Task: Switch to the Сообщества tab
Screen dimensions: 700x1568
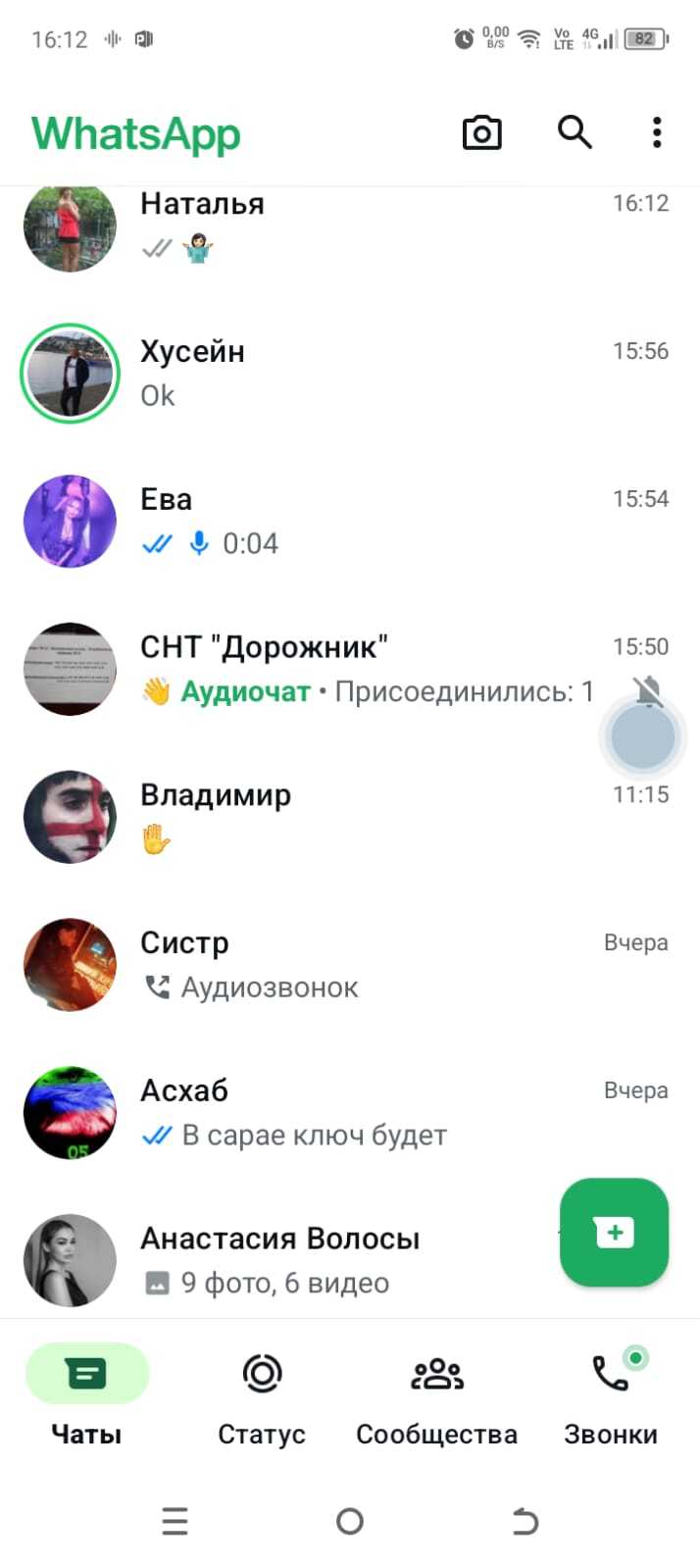Action: tap(436, 1394)
